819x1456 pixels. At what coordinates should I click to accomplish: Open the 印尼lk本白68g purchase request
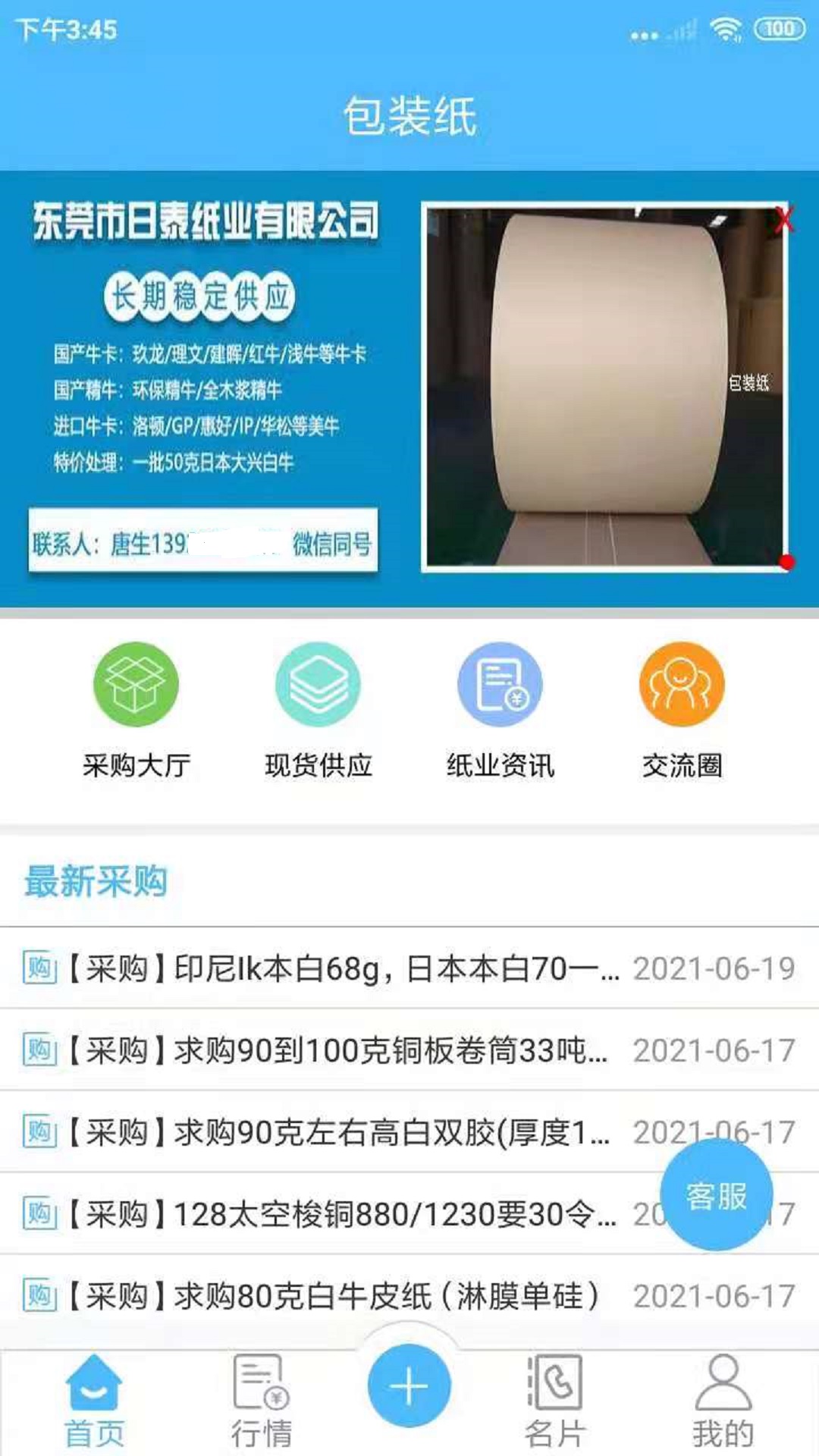(341, 968)
